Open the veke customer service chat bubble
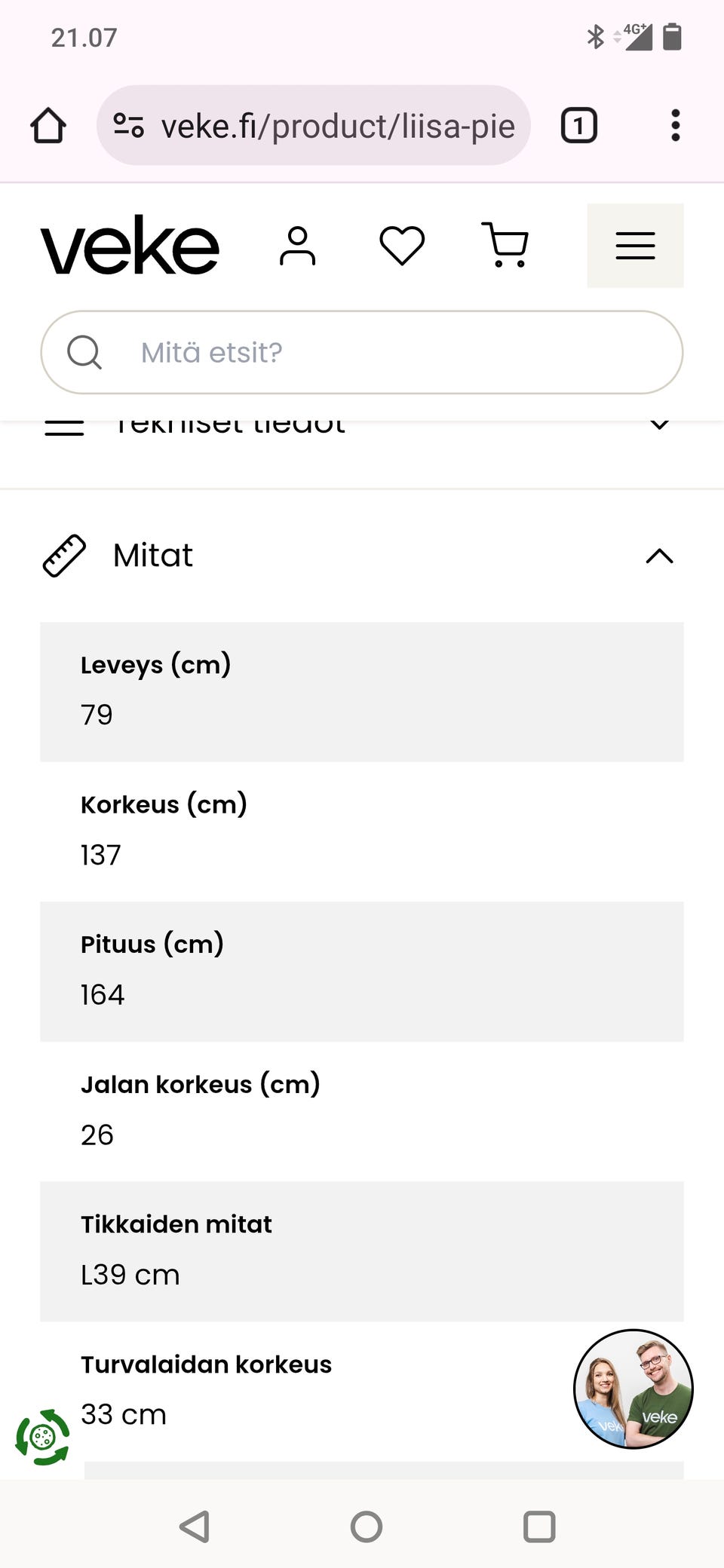The image size is (724, 1568). [x=633, y=1389]
